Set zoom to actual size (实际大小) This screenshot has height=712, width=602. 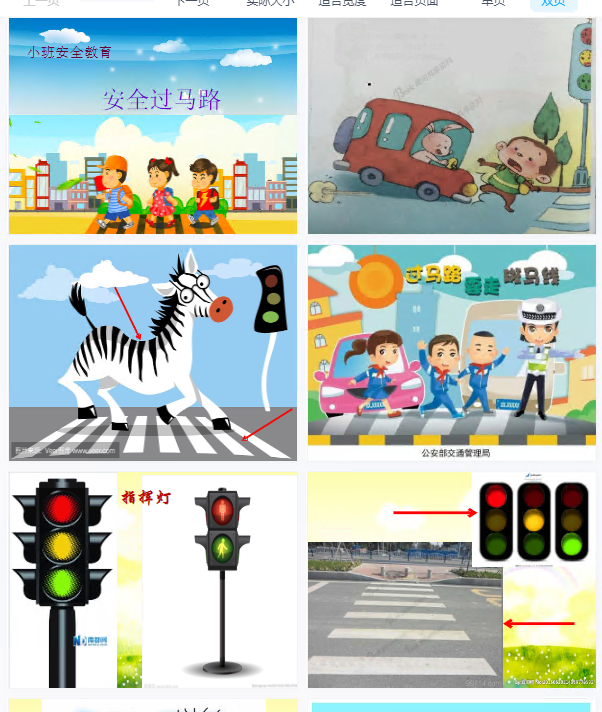pos(270,3)
